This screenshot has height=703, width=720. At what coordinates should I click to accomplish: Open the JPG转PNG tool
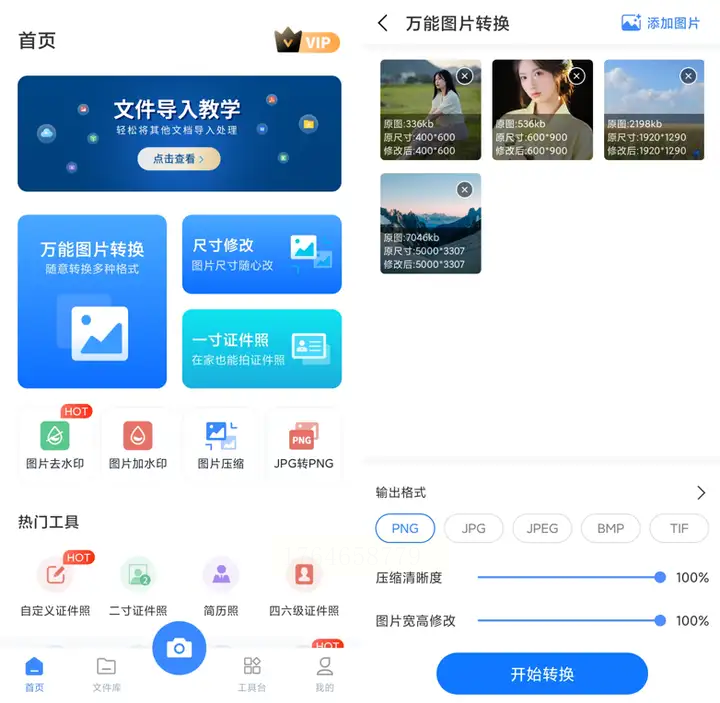(x=303, y=443)
